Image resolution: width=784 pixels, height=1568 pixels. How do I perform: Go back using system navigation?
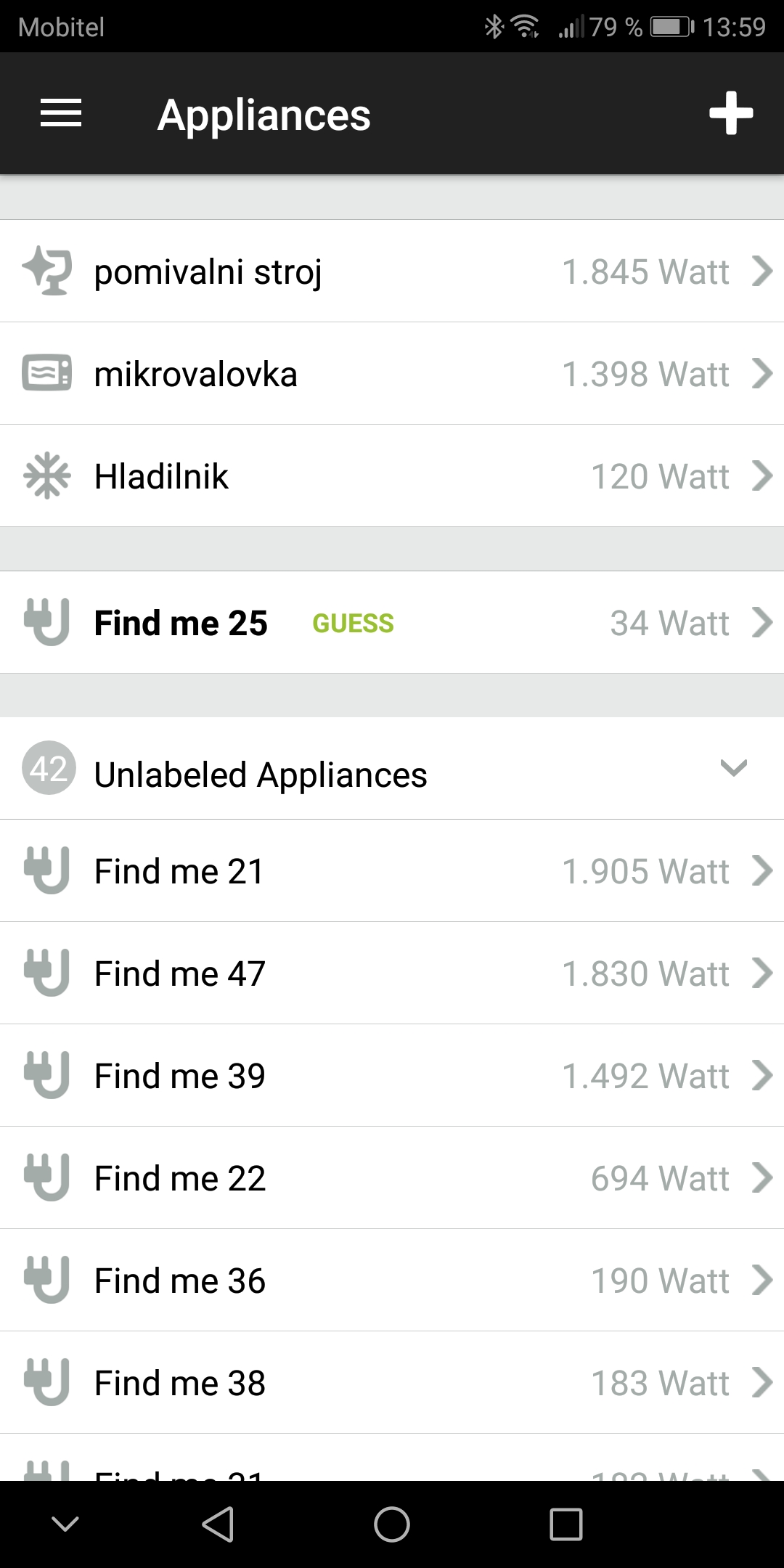coord(218,1524)
